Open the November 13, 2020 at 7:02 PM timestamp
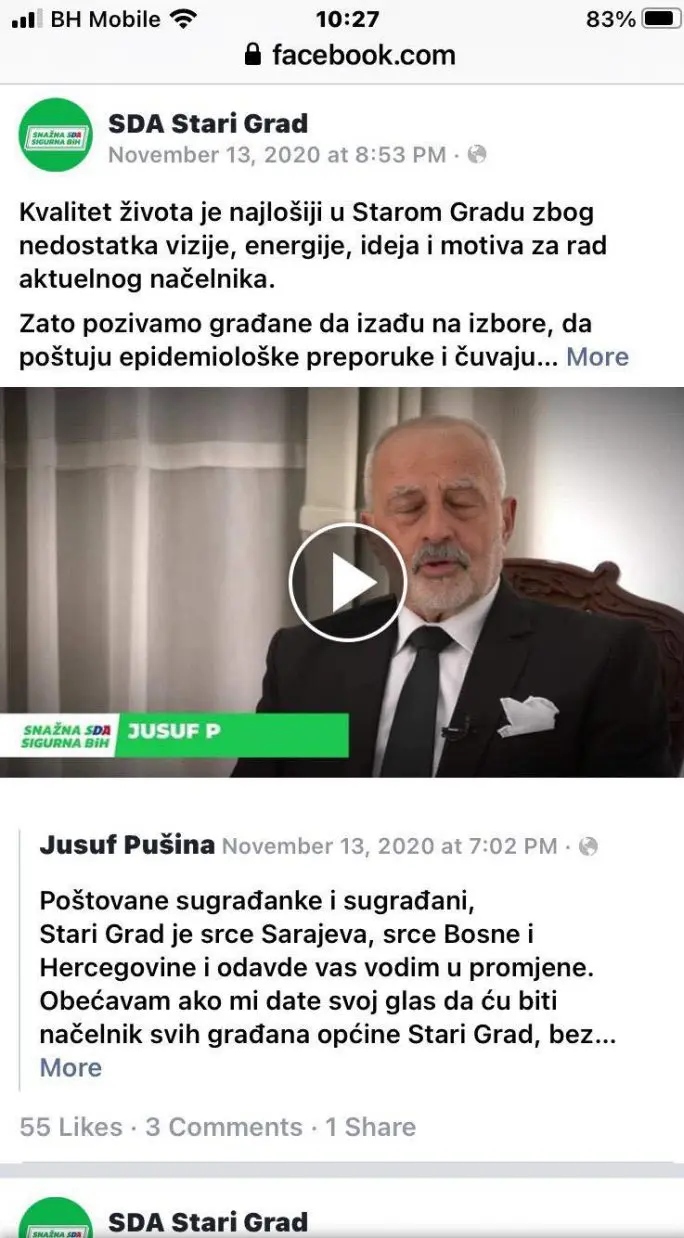The image size is (684, 1238). click(389, 846)
